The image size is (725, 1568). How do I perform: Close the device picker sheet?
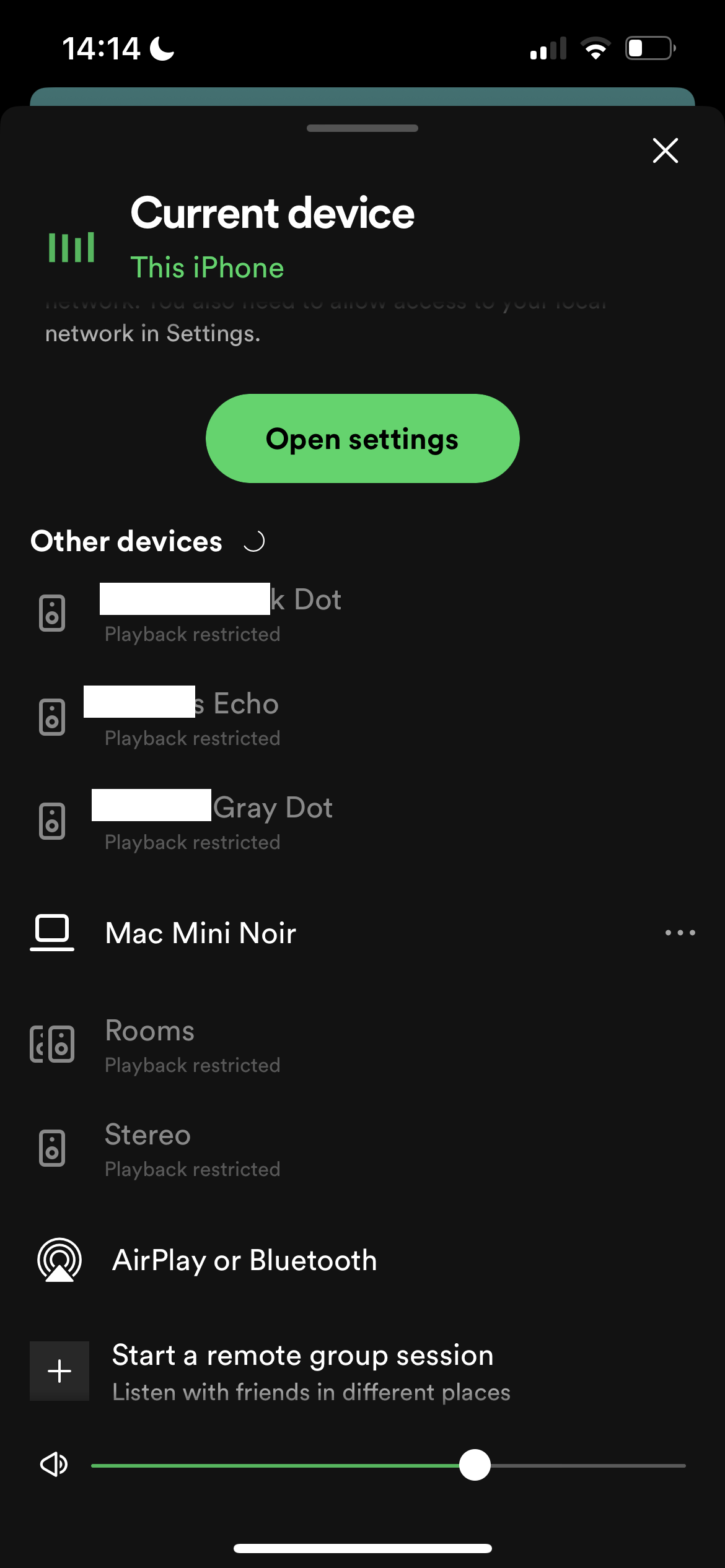(666, 150)
